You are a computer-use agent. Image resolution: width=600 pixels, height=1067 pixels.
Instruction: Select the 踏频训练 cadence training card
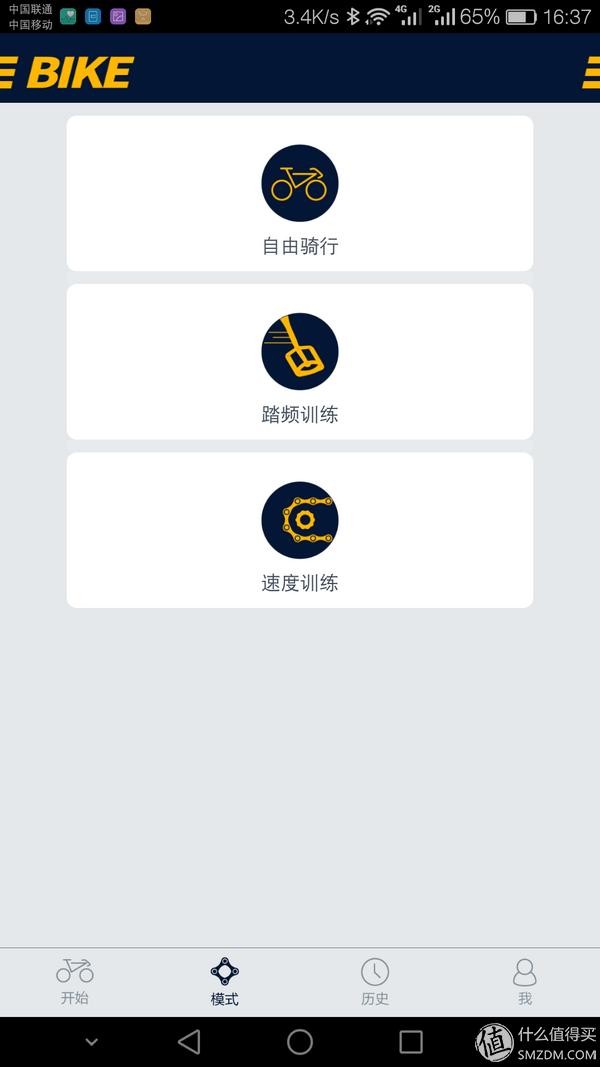pos(300,362)
